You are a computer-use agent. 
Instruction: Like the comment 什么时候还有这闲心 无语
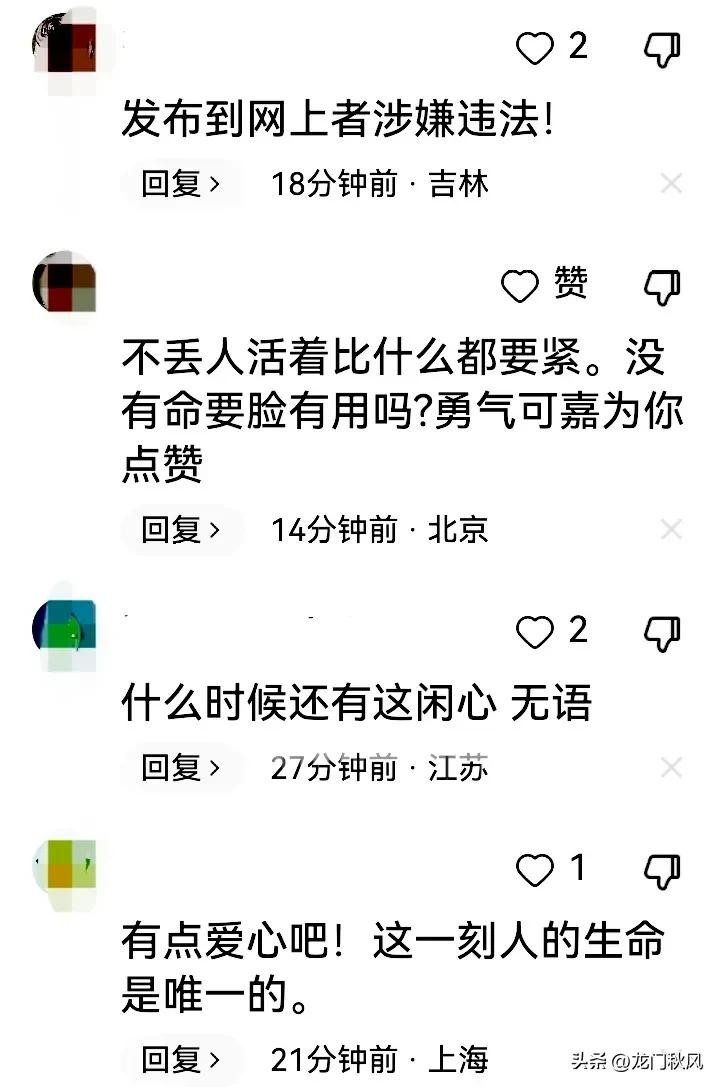534,632
